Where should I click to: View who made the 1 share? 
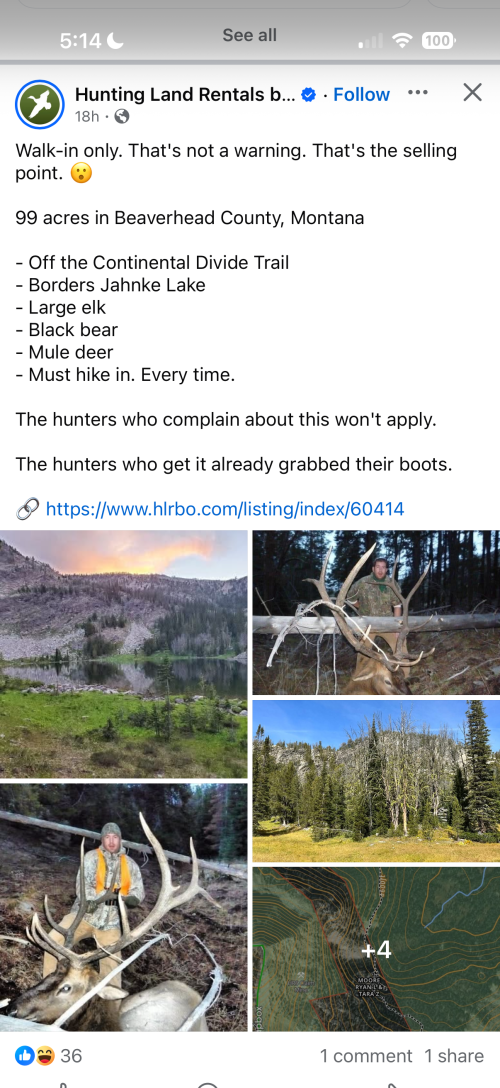coord(454,1056)
